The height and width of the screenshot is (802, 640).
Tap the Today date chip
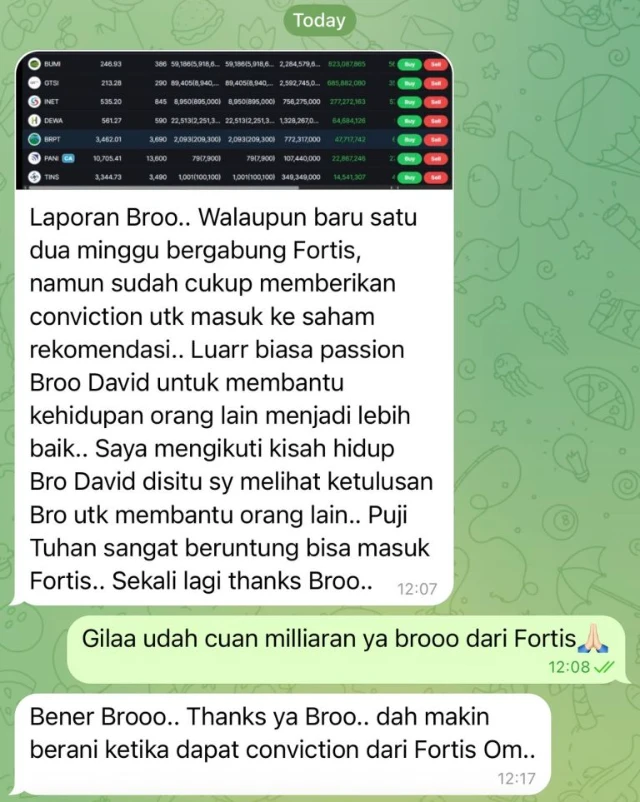319,20
